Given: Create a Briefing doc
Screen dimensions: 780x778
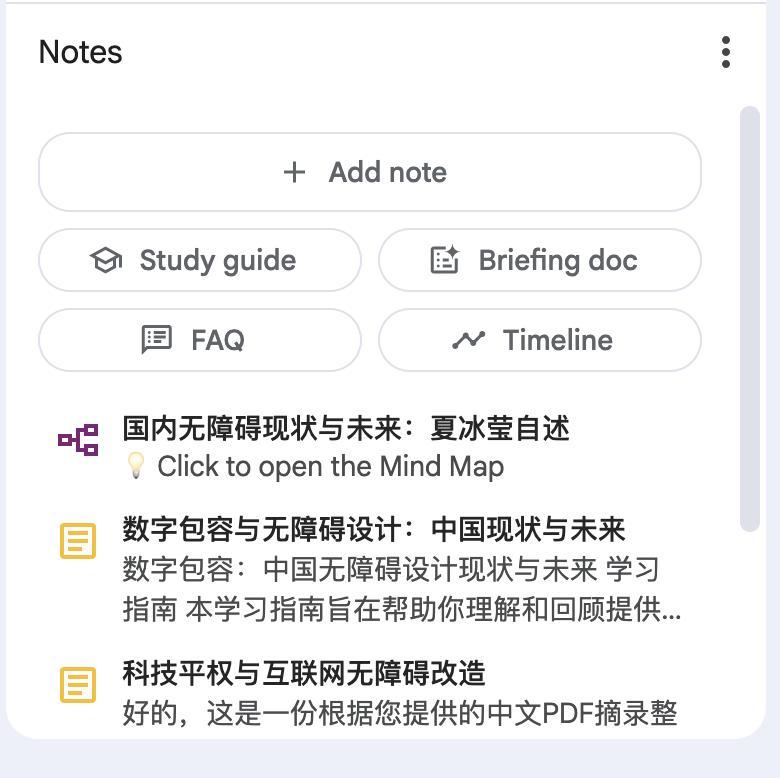Looking at the screenshot, I should click(x=539, y=260).
